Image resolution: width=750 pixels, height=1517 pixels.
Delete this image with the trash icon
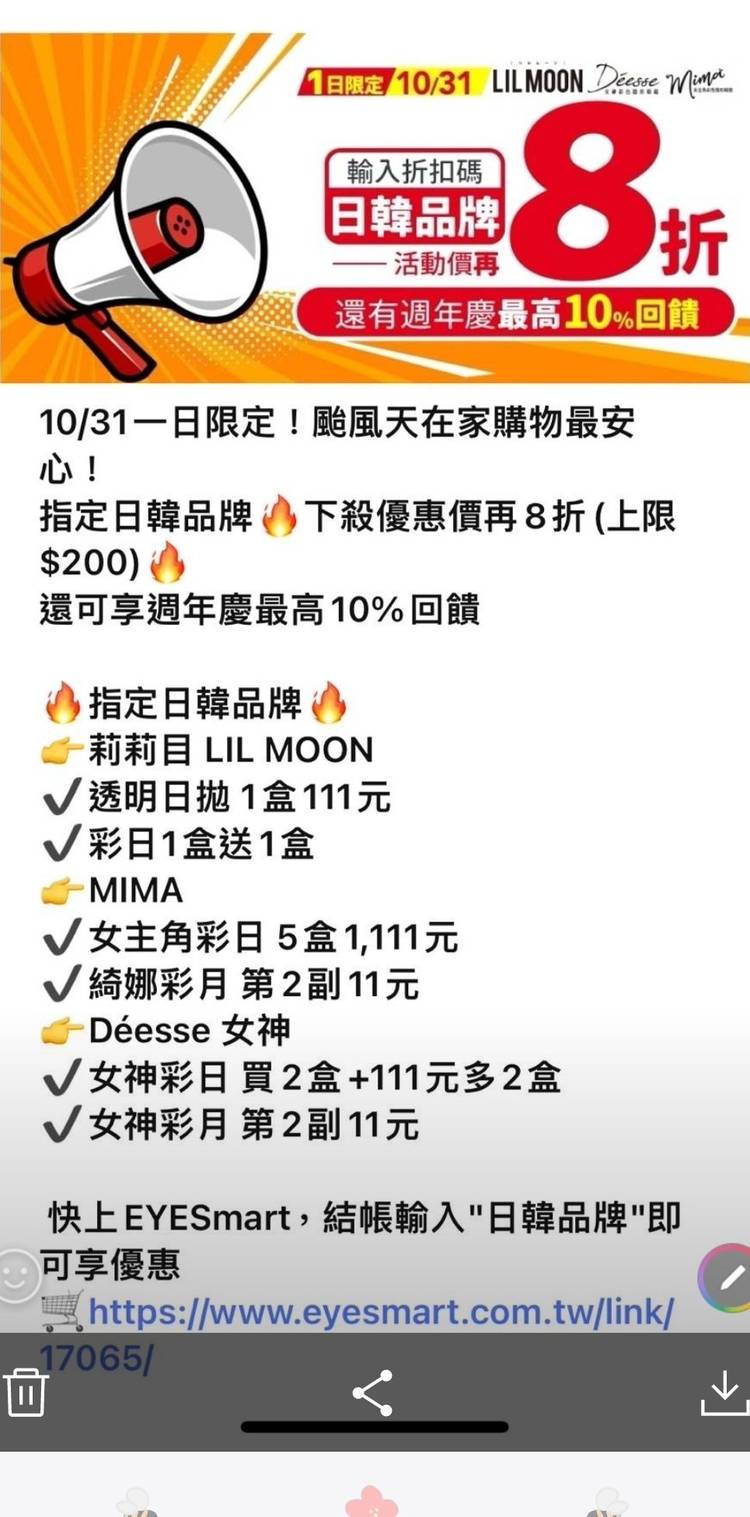[x=25, y=1391]
